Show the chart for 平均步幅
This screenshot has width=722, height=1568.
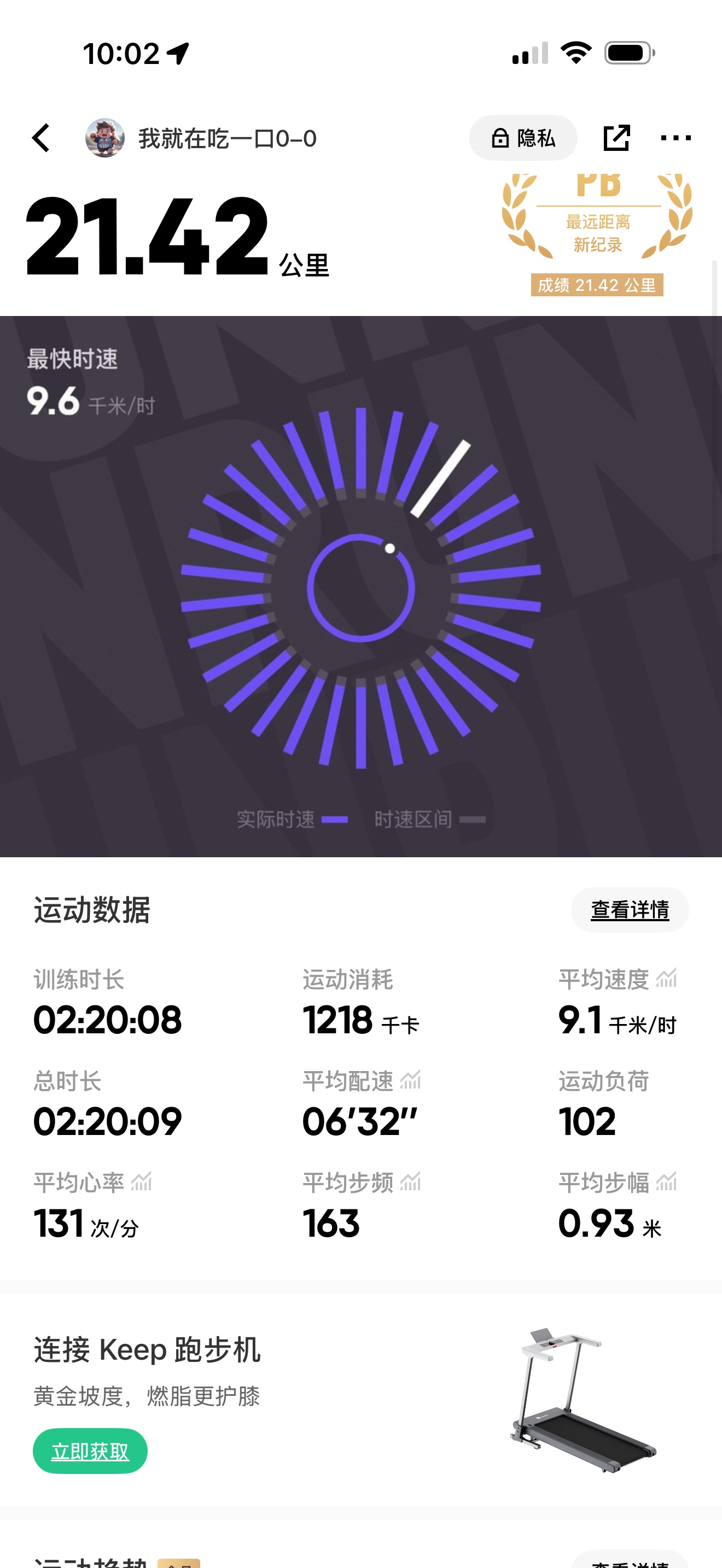(x=667, y=1182)
